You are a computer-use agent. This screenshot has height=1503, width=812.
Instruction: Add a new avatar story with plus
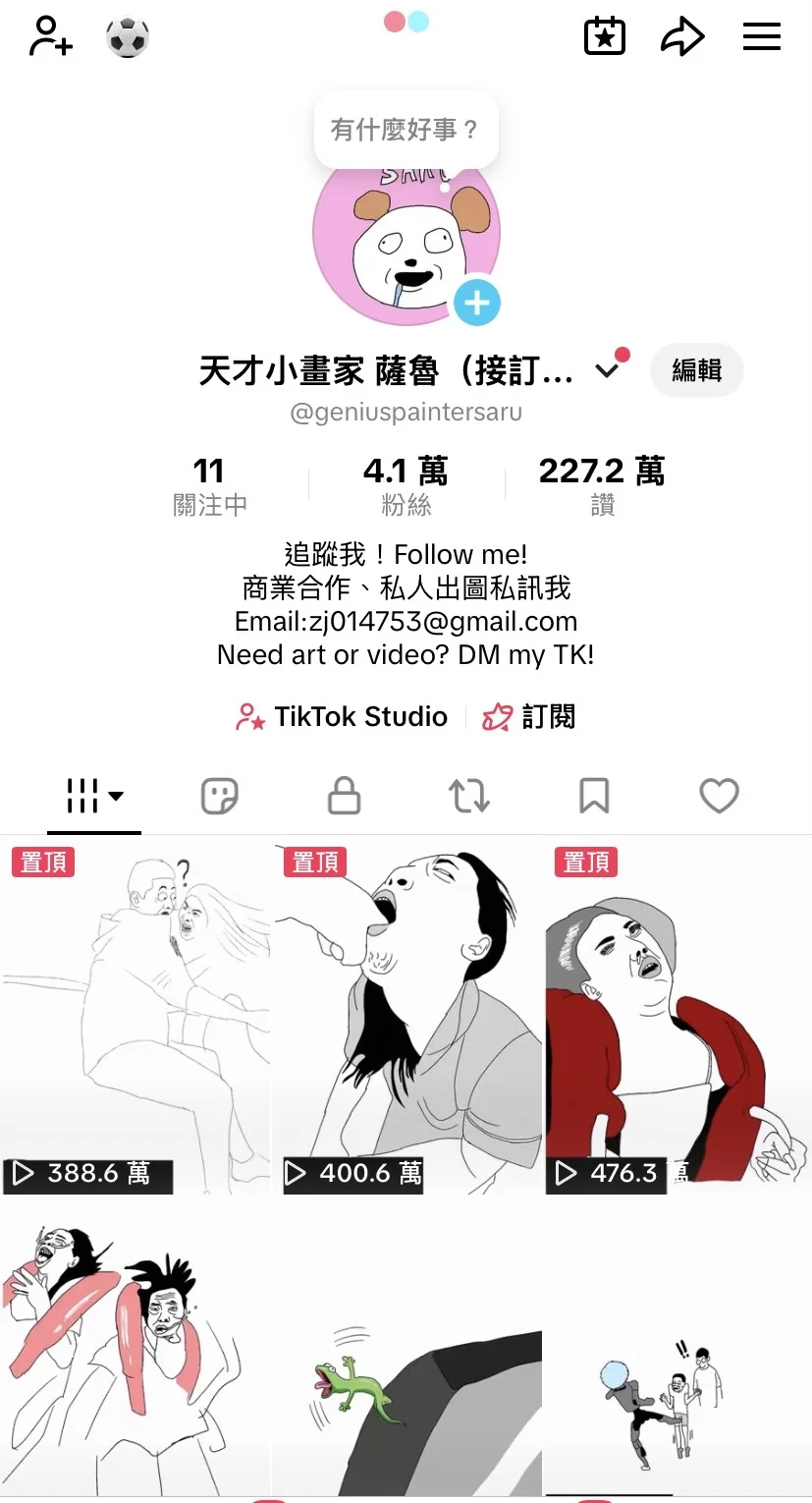click(x=477, y=302)
